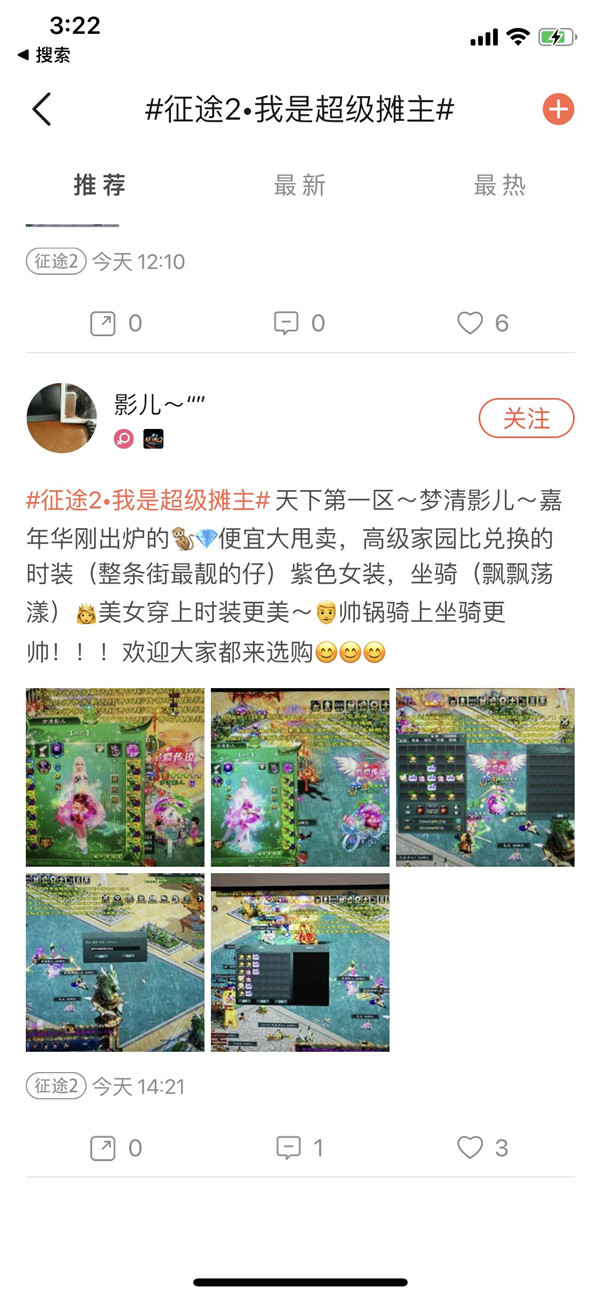Open the 征途2 tag beside 今天 14:21
The width and height of the screenshot is (600, 1299).
coord(56,1086)
